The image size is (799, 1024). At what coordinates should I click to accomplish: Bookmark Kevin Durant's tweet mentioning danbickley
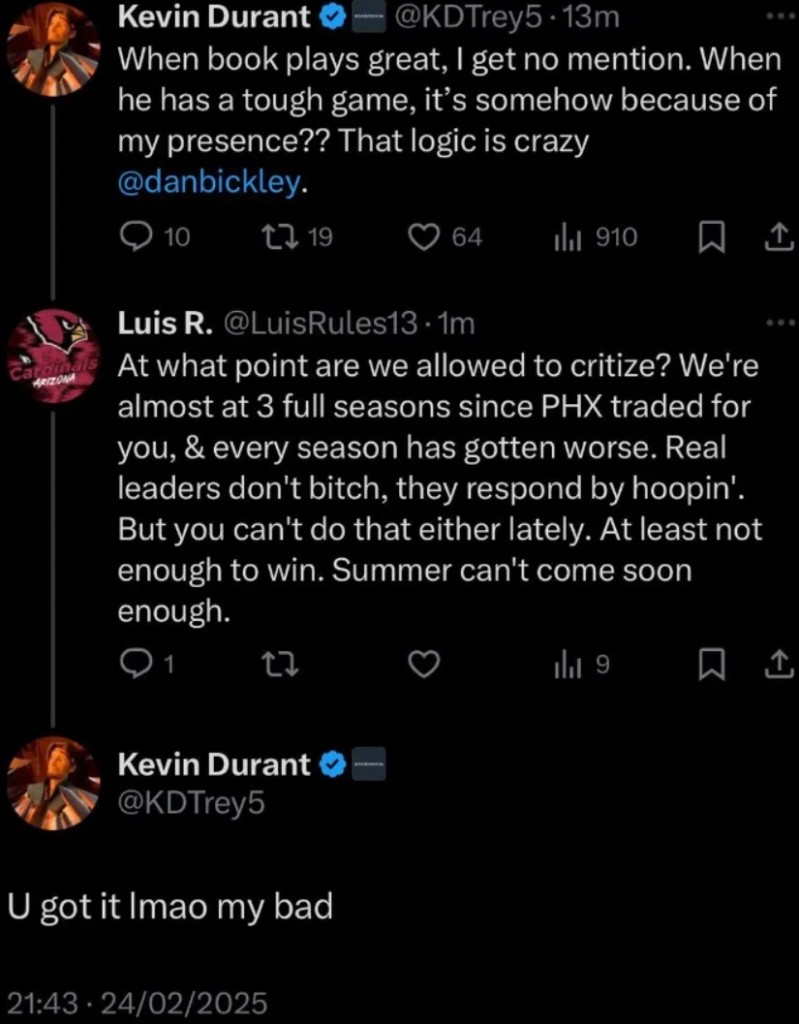click(x=711, y=237)
